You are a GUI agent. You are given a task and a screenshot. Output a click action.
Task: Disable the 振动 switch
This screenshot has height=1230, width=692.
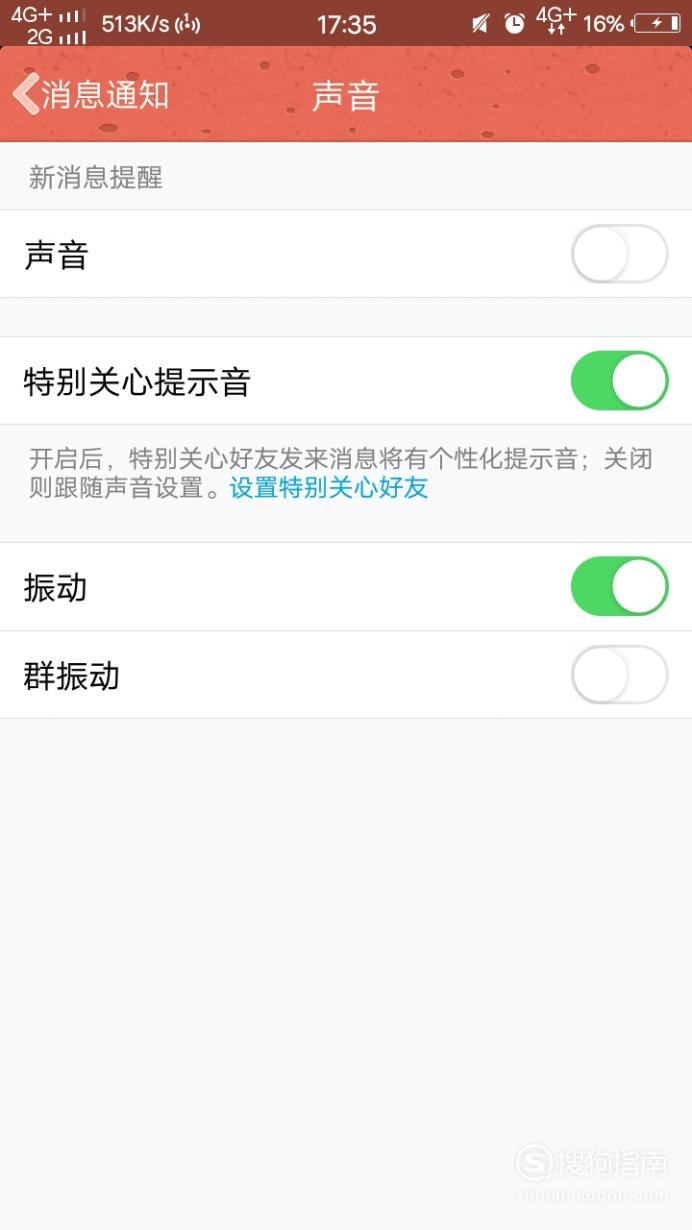619,586
